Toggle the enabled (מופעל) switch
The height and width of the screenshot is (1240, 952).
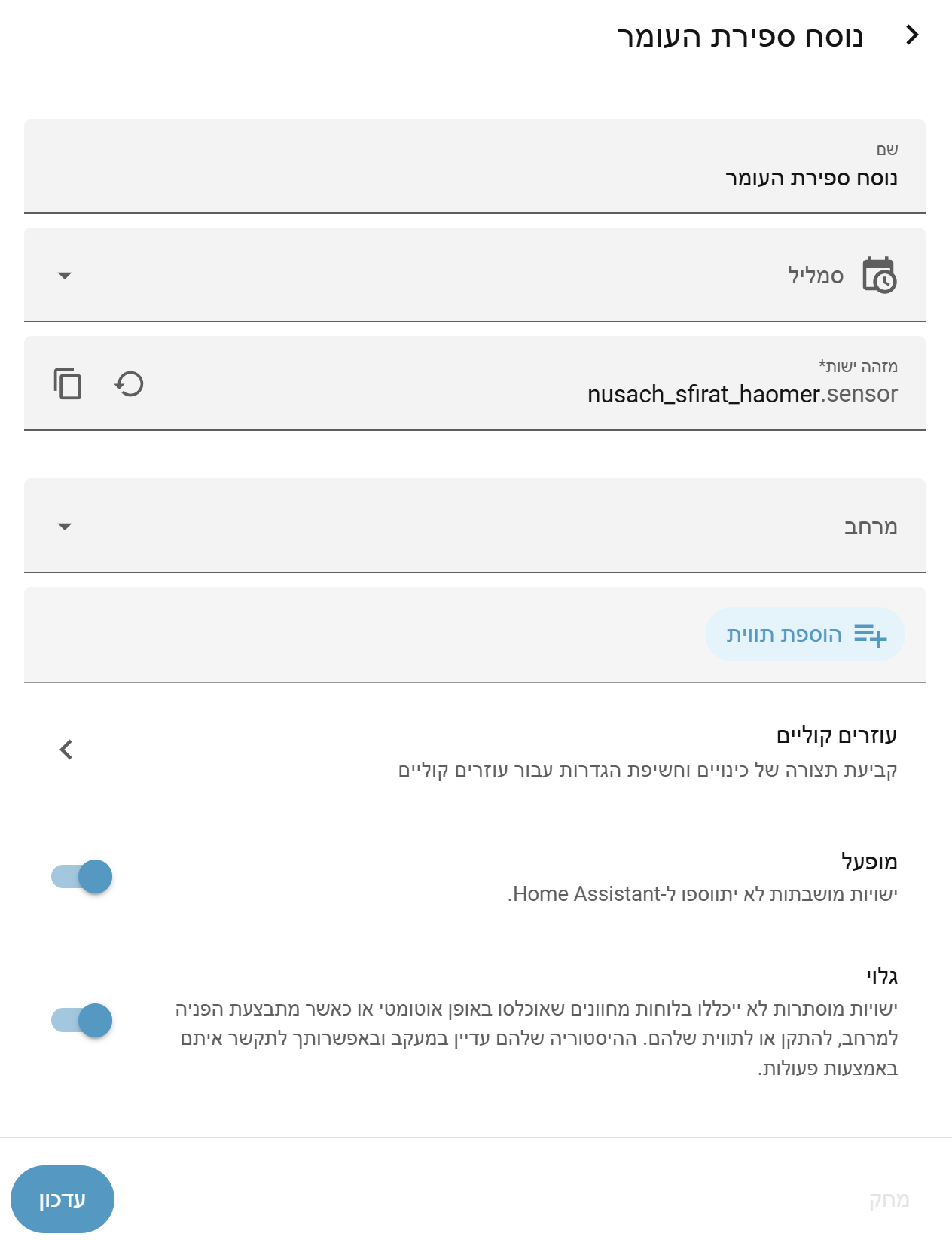pos(82,877)
